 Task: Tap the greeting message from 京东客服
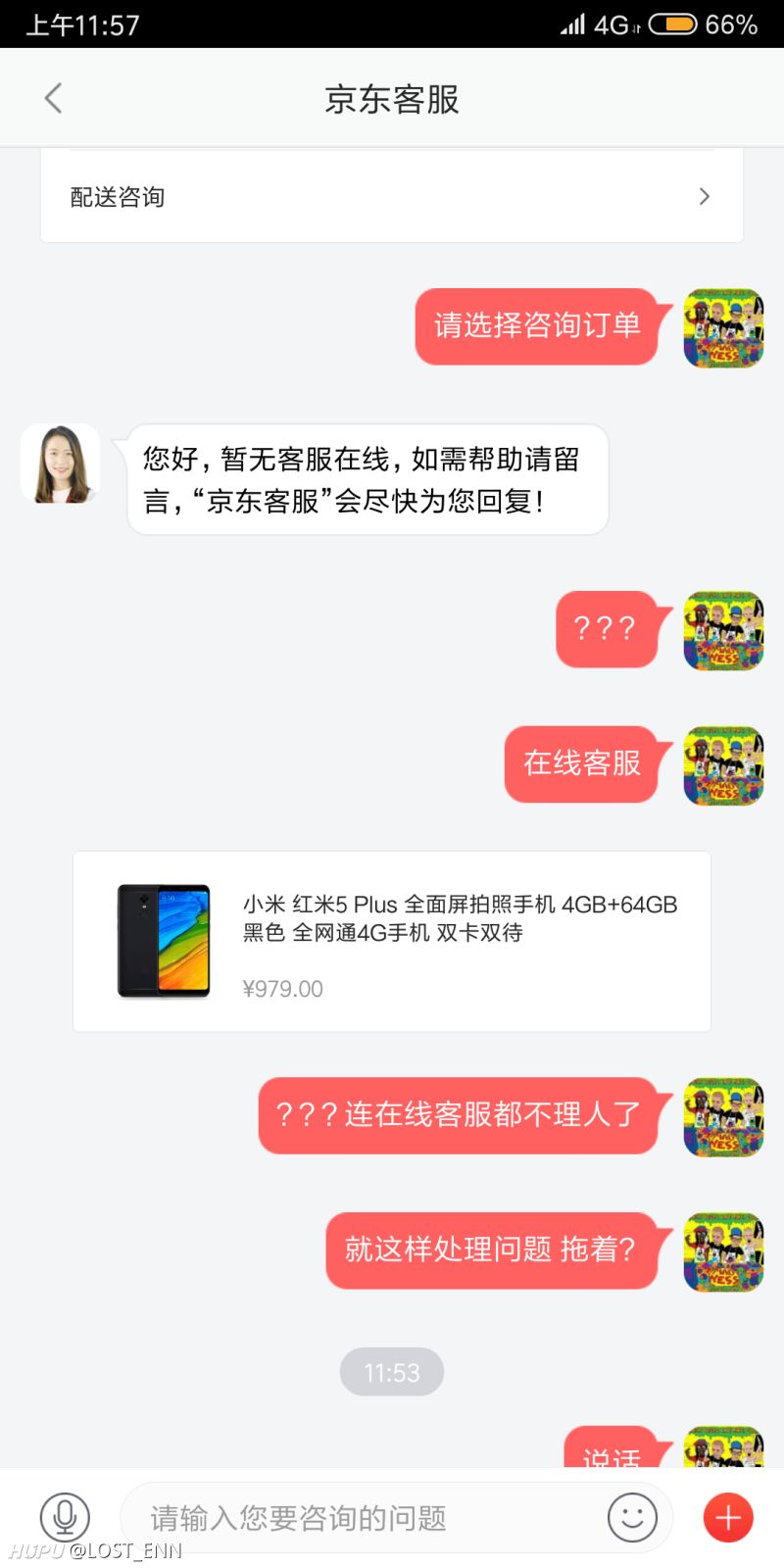pos(367,479)
